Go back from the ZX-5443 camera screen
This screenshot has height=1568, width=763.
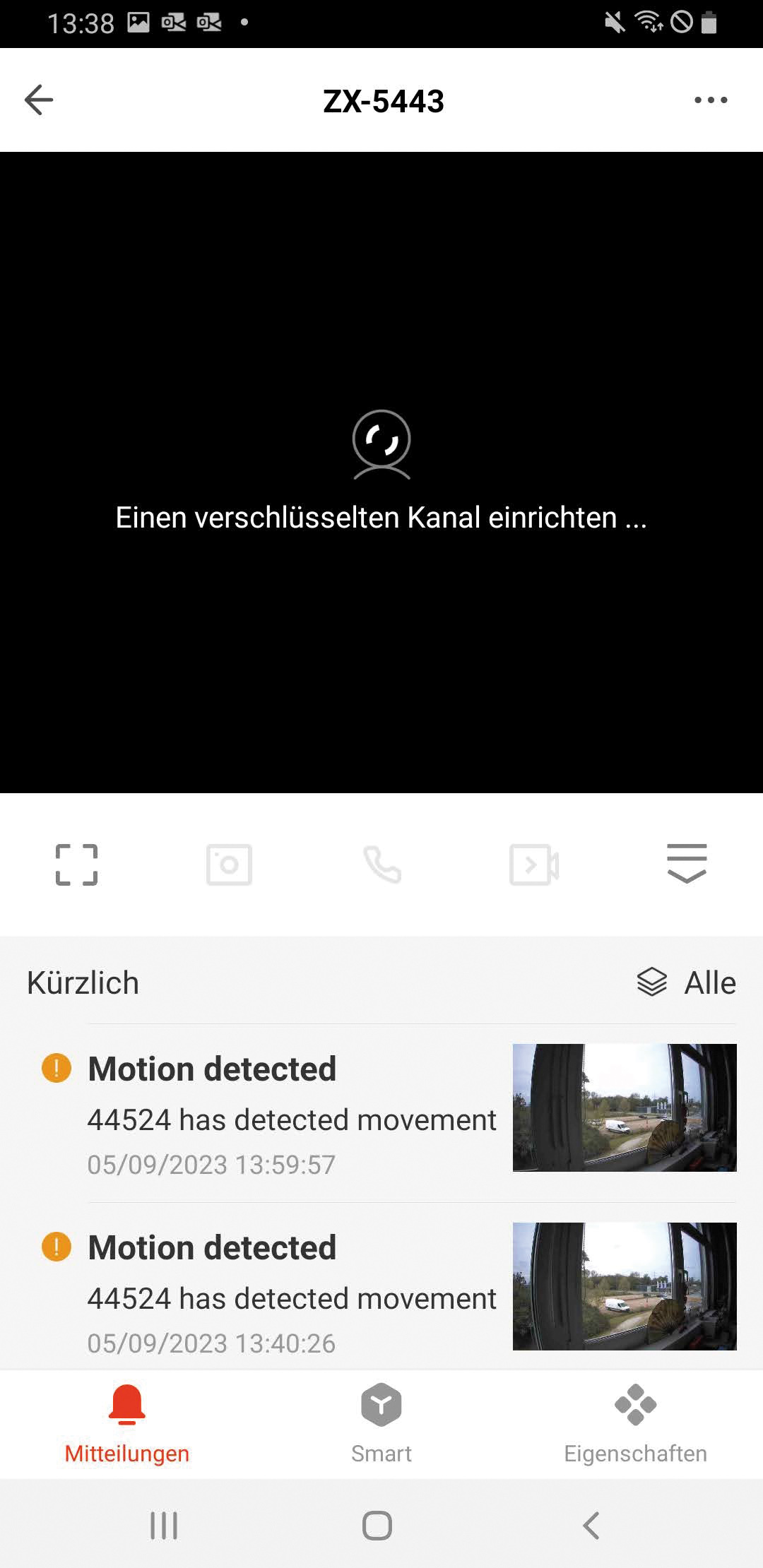[x=39, y=100]
